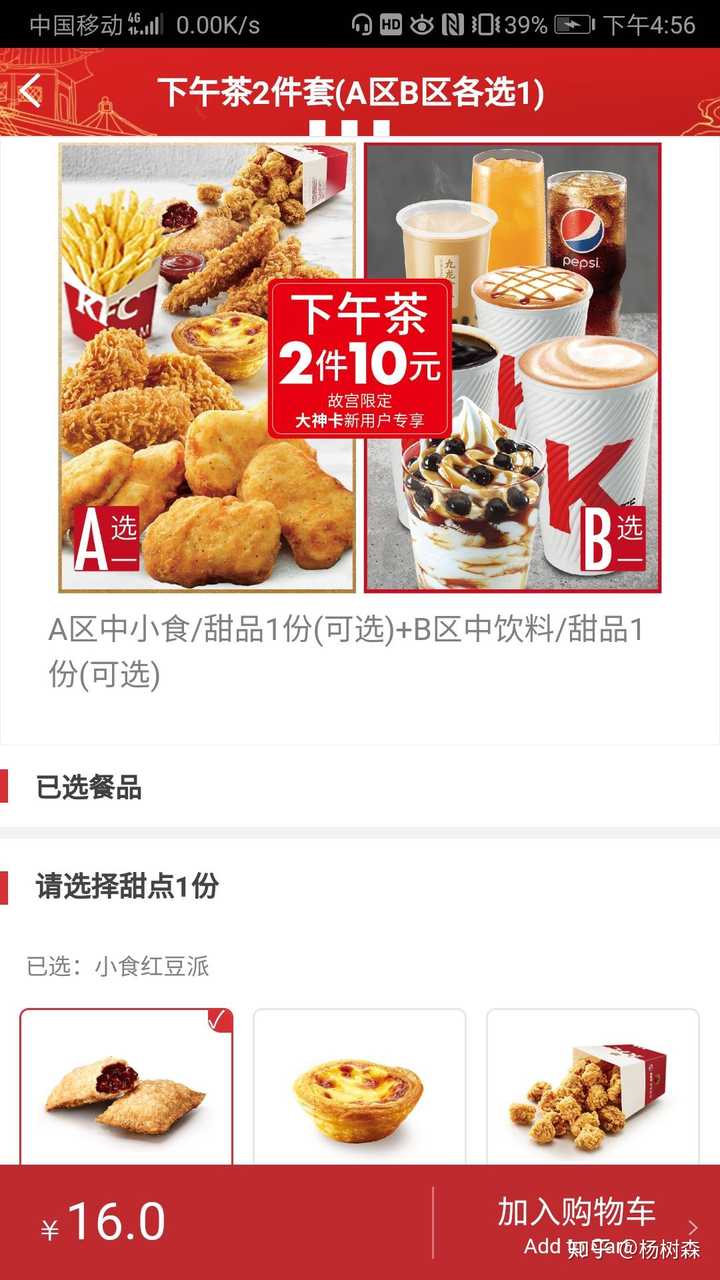720x1280 pixels.
Task: Tap the 下午茶2件套 title header
Action: coord(351,92)
